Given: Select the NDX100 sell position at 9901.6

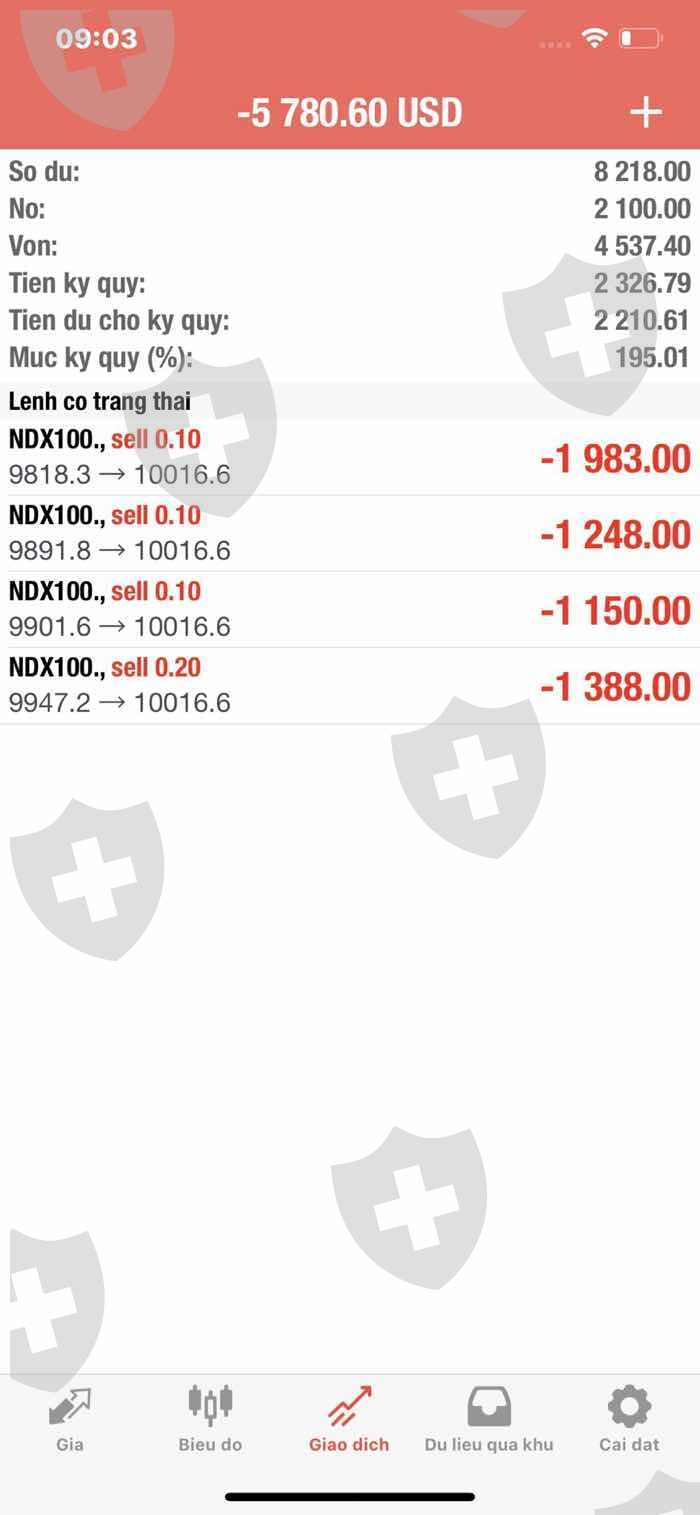Looking at the screenshot, I should (x=350, y=609).
